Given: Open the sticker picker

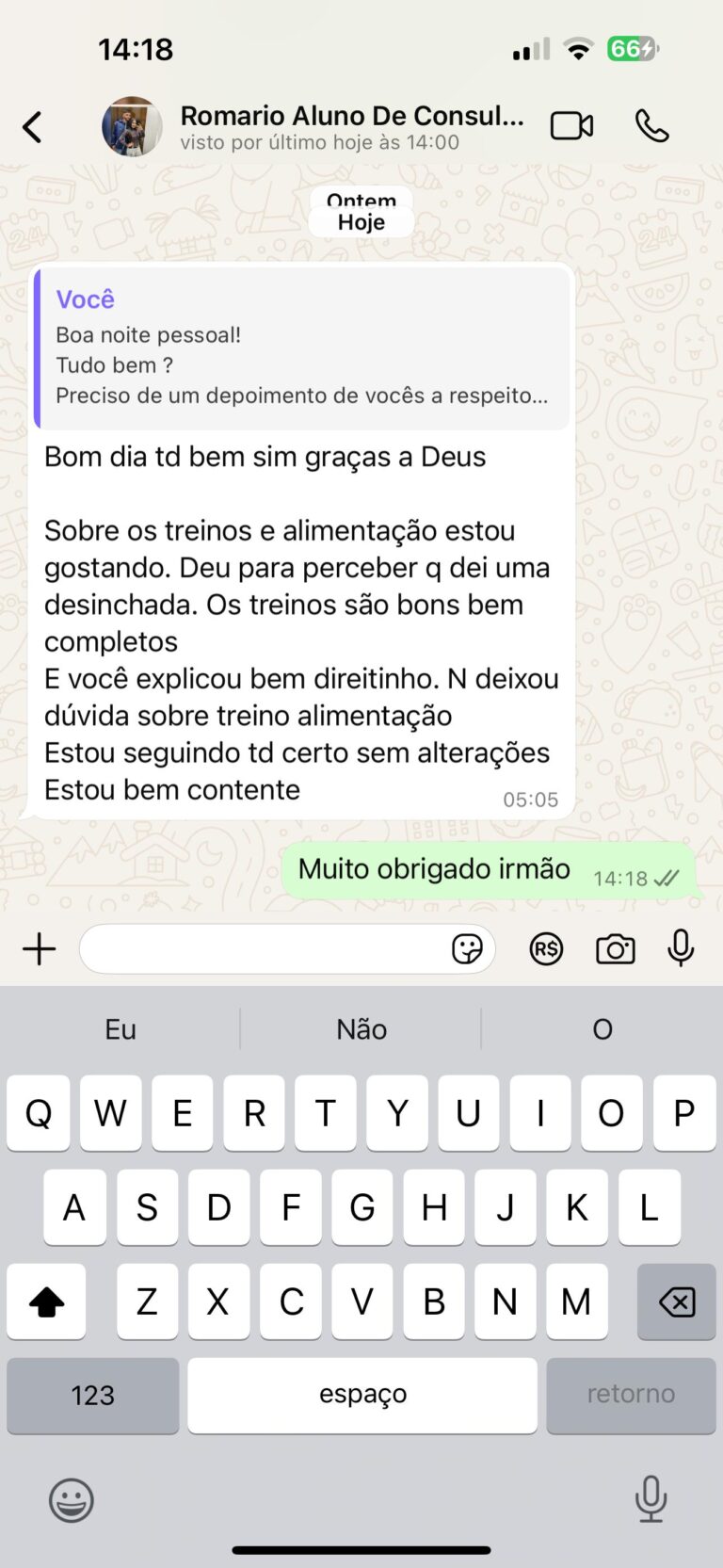Looking at the screenshot, I should pyautogui.click(x=467, y=949).
